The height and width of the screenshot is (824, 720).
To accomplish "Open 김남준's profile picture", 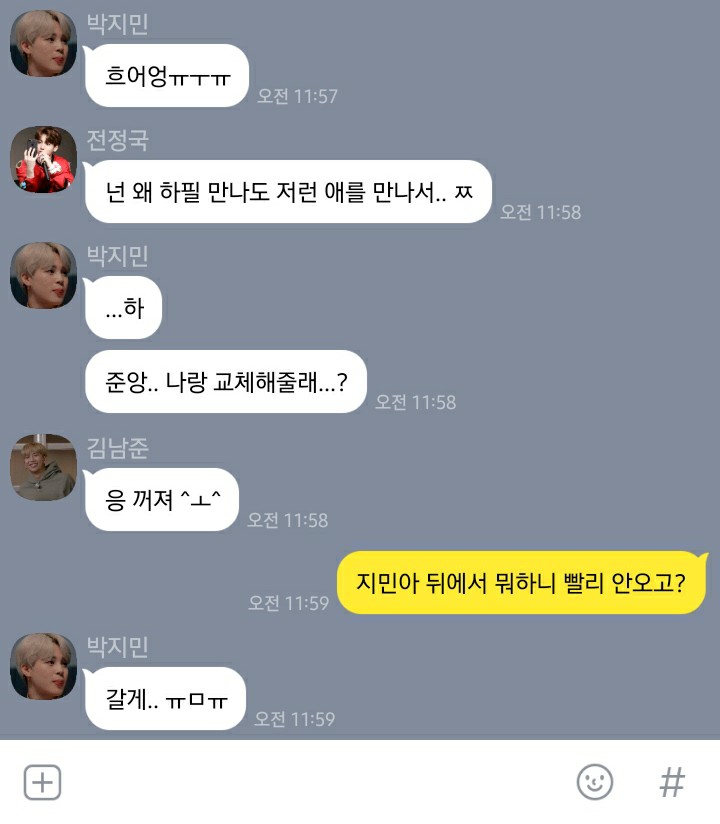I will 41,469.
